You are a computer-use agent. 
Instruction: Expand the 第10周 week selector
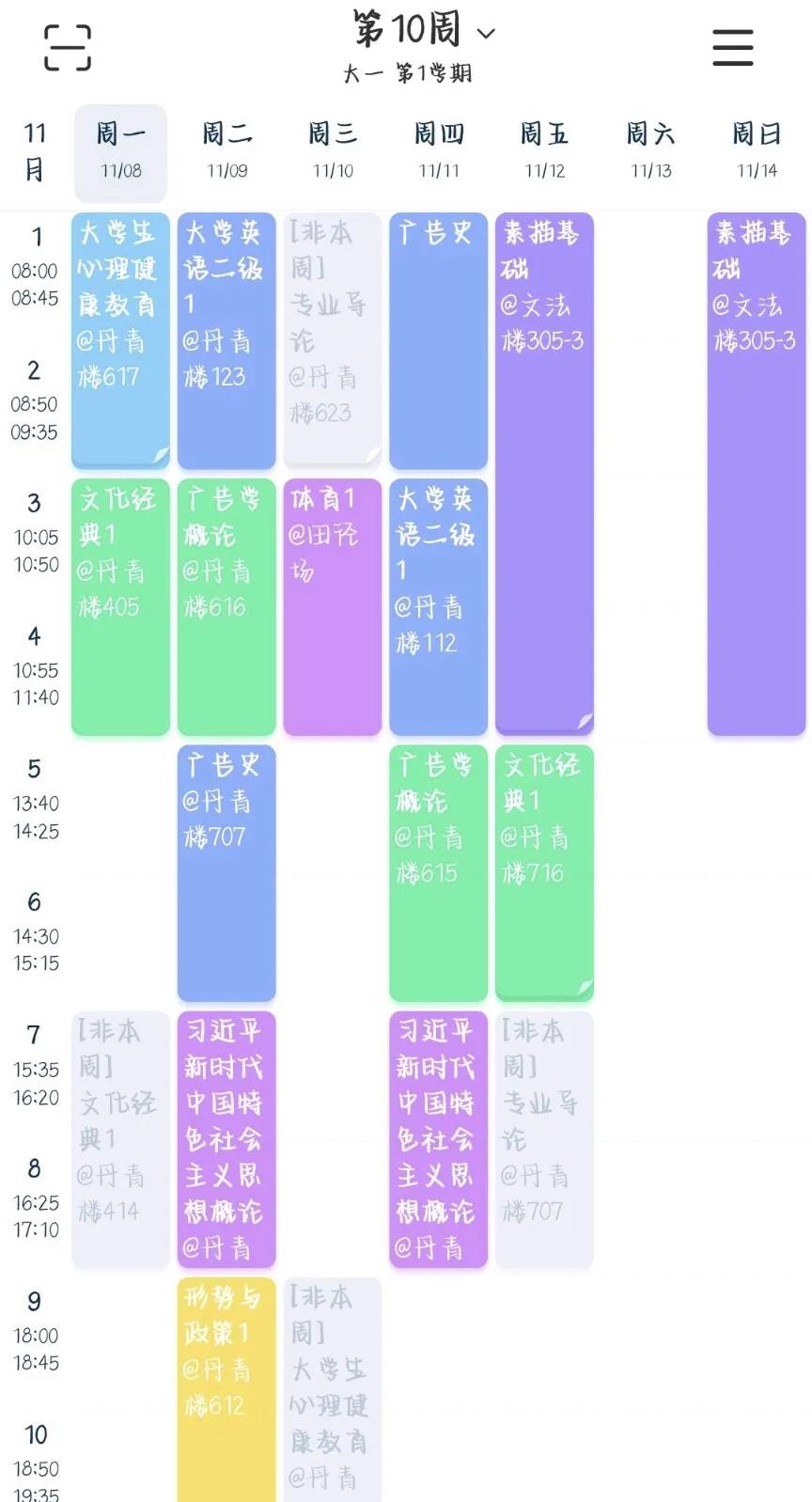pos(424,30)
